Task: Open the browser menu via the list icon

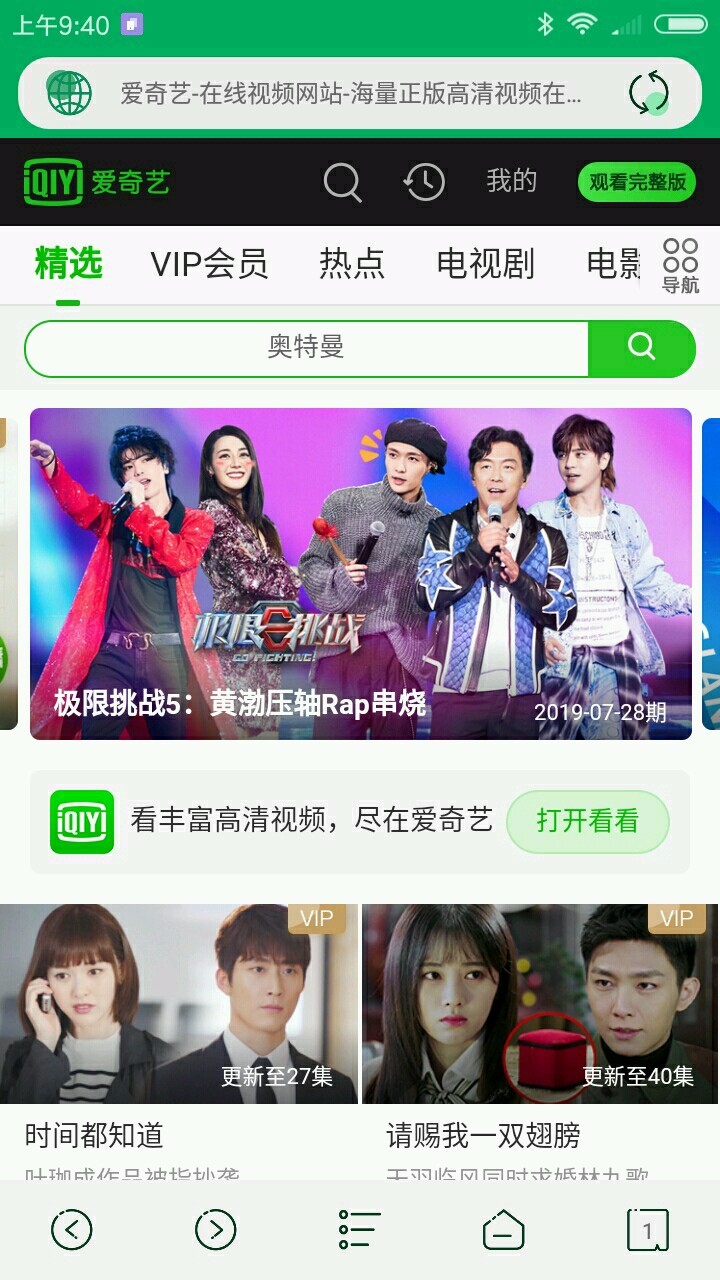Action: pyautogui.click(x=358, y=1227)
